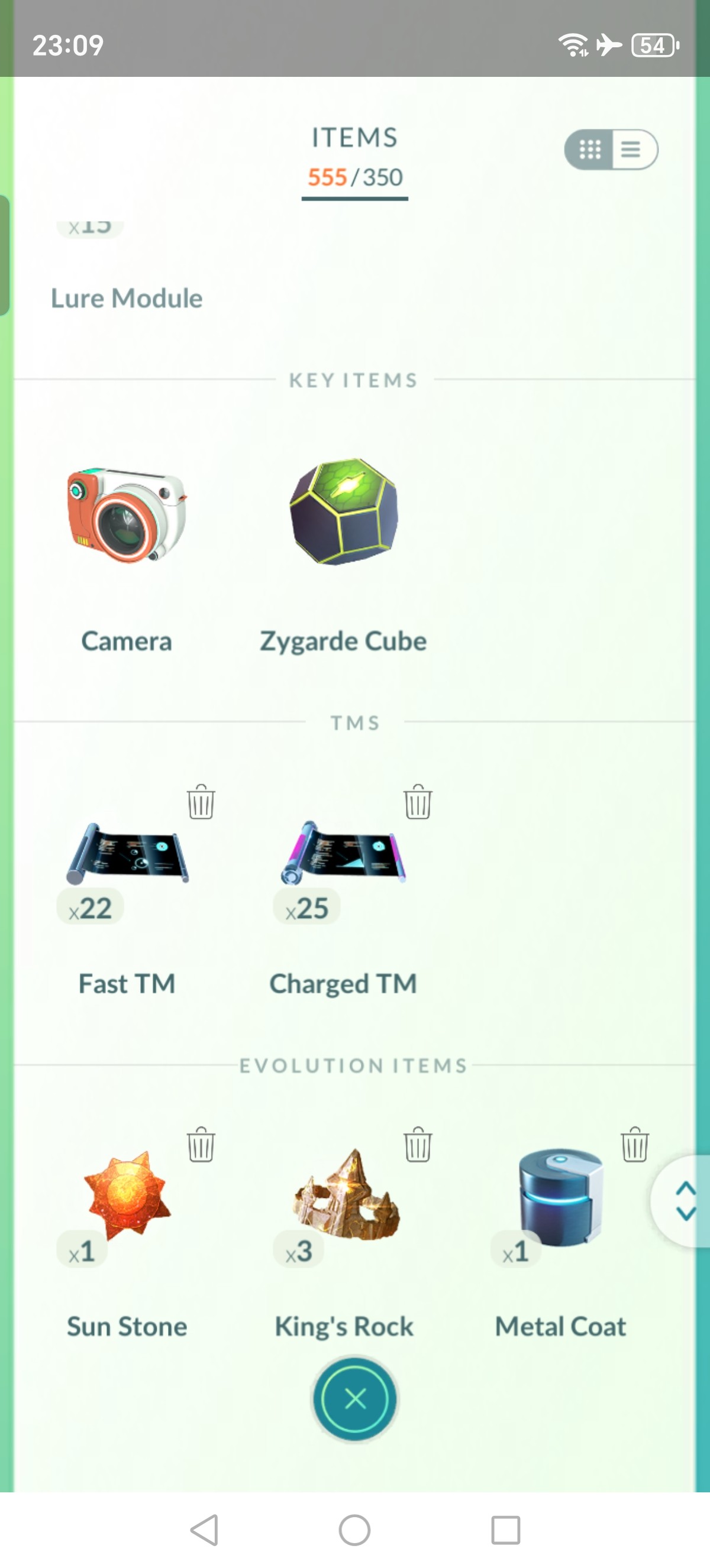Close the Items bag

pyautogui.click(x=355, y=1399)
